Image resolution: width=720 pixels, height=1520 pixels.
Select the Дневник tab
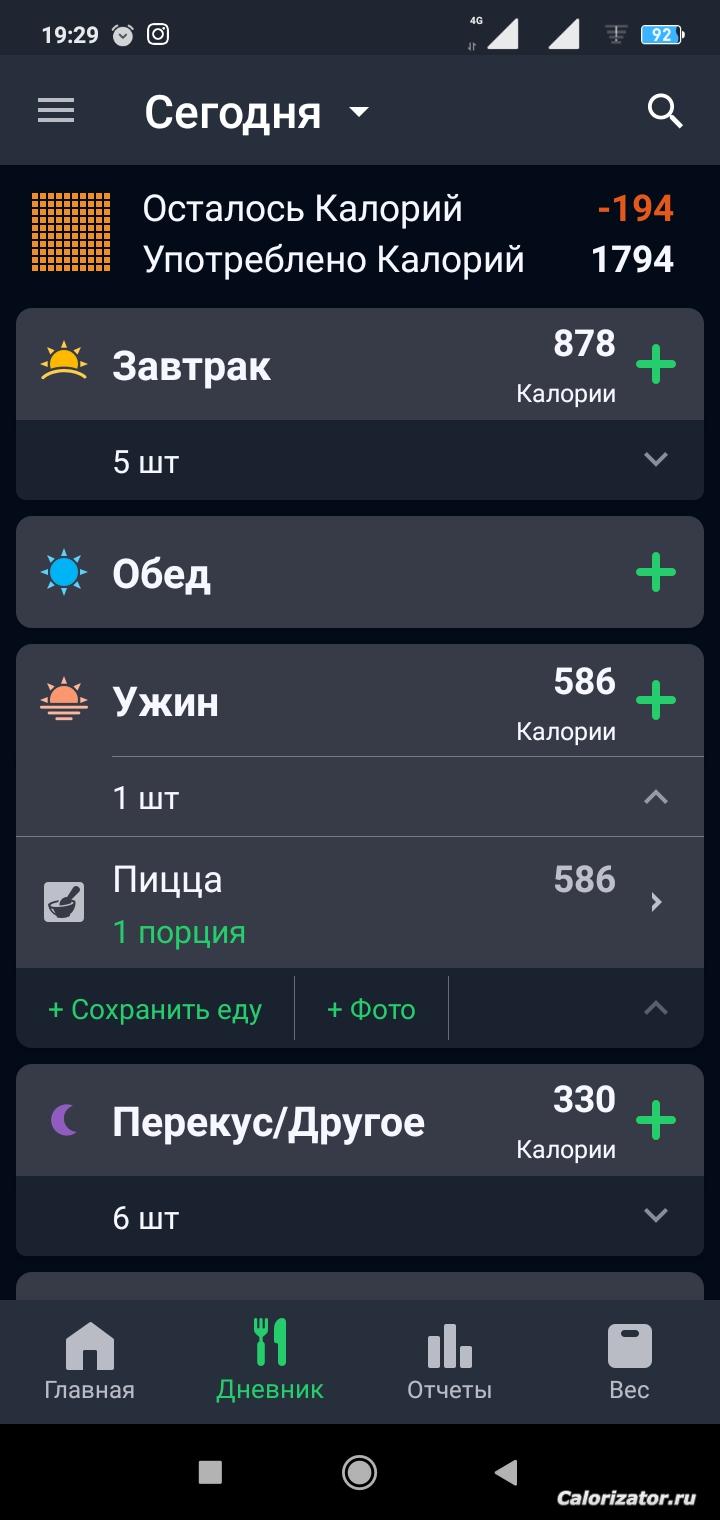(270, 1362)
